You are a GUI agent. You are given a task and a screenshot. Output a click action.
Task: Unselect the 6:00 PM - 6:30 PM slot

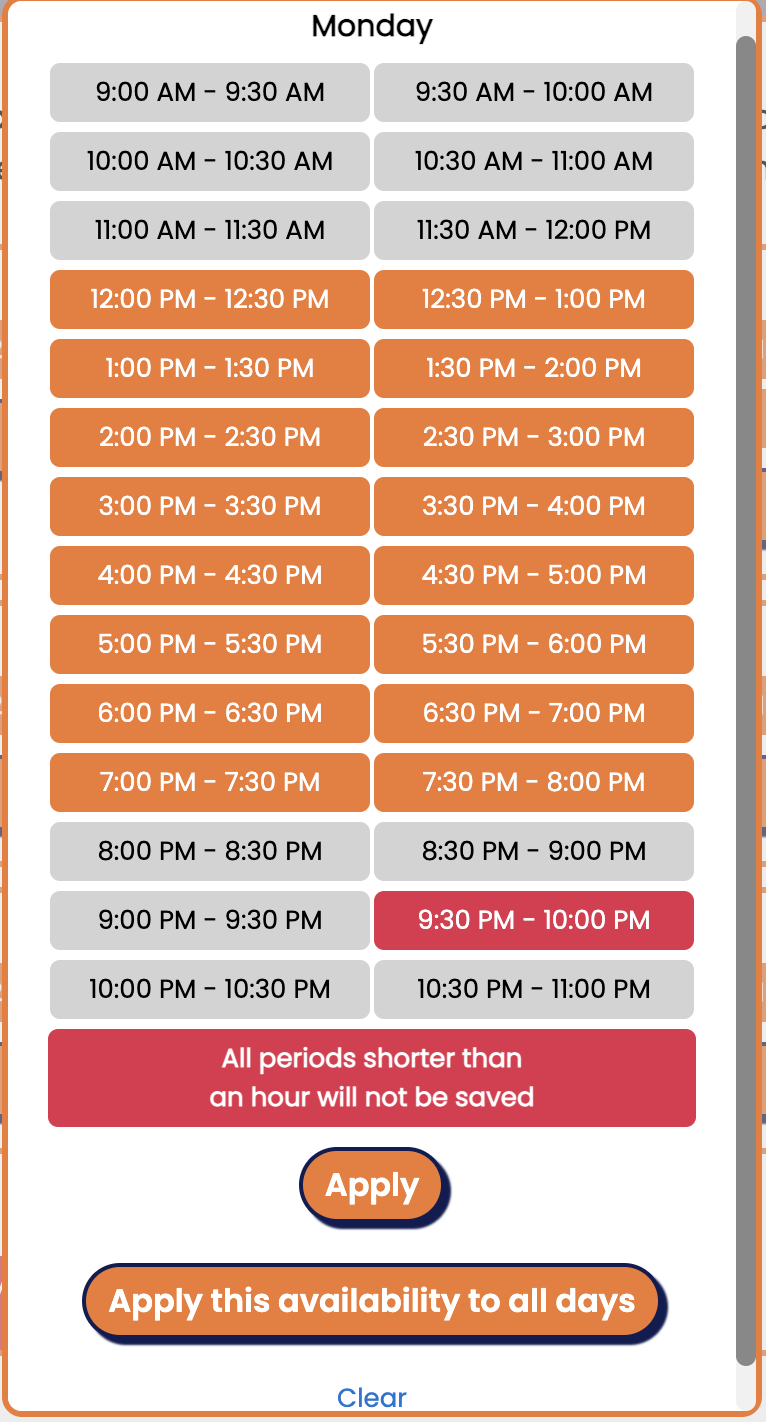[210, 713]
